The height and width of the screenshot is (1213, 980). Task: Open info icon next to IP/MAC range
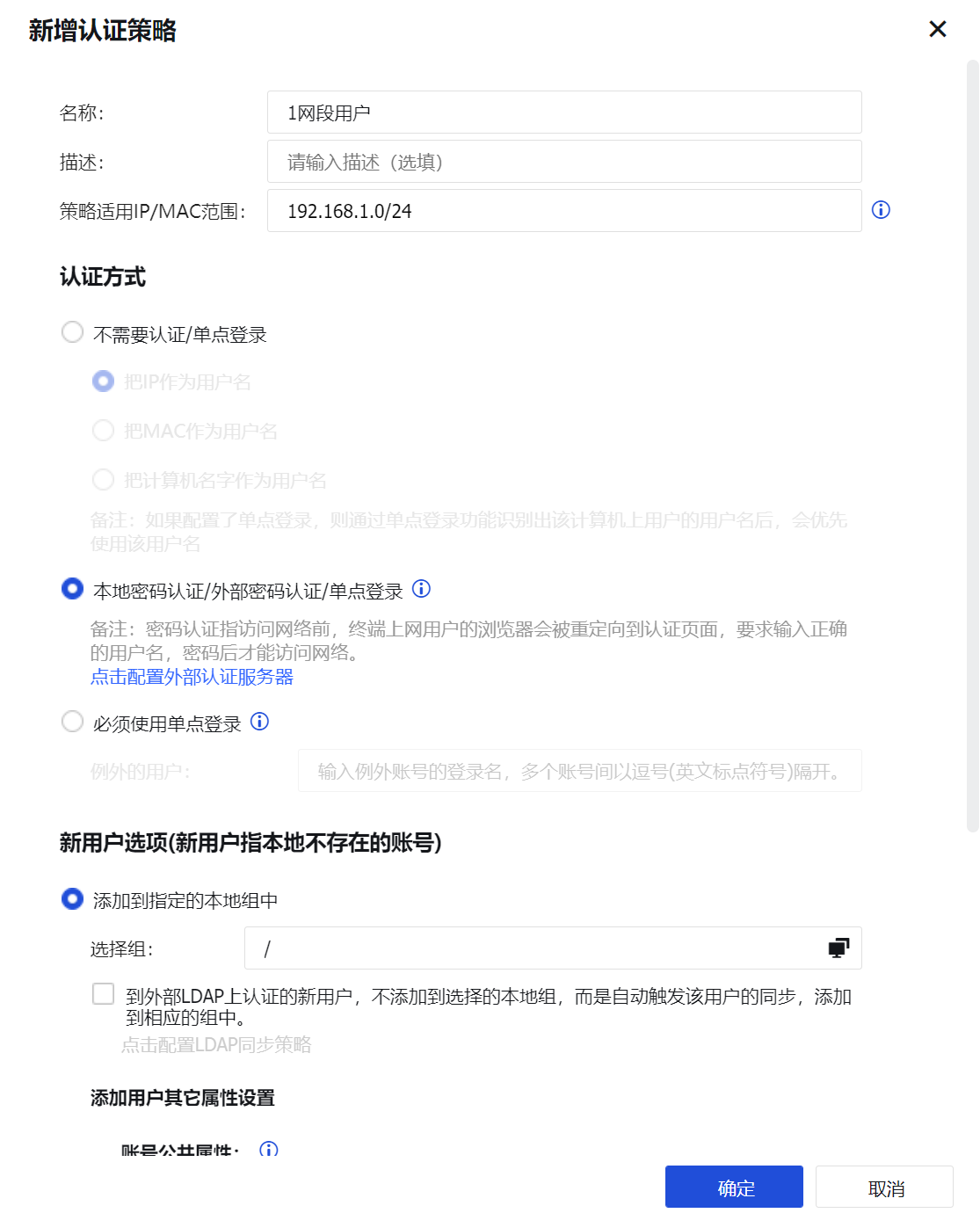(x=881, y=209)
